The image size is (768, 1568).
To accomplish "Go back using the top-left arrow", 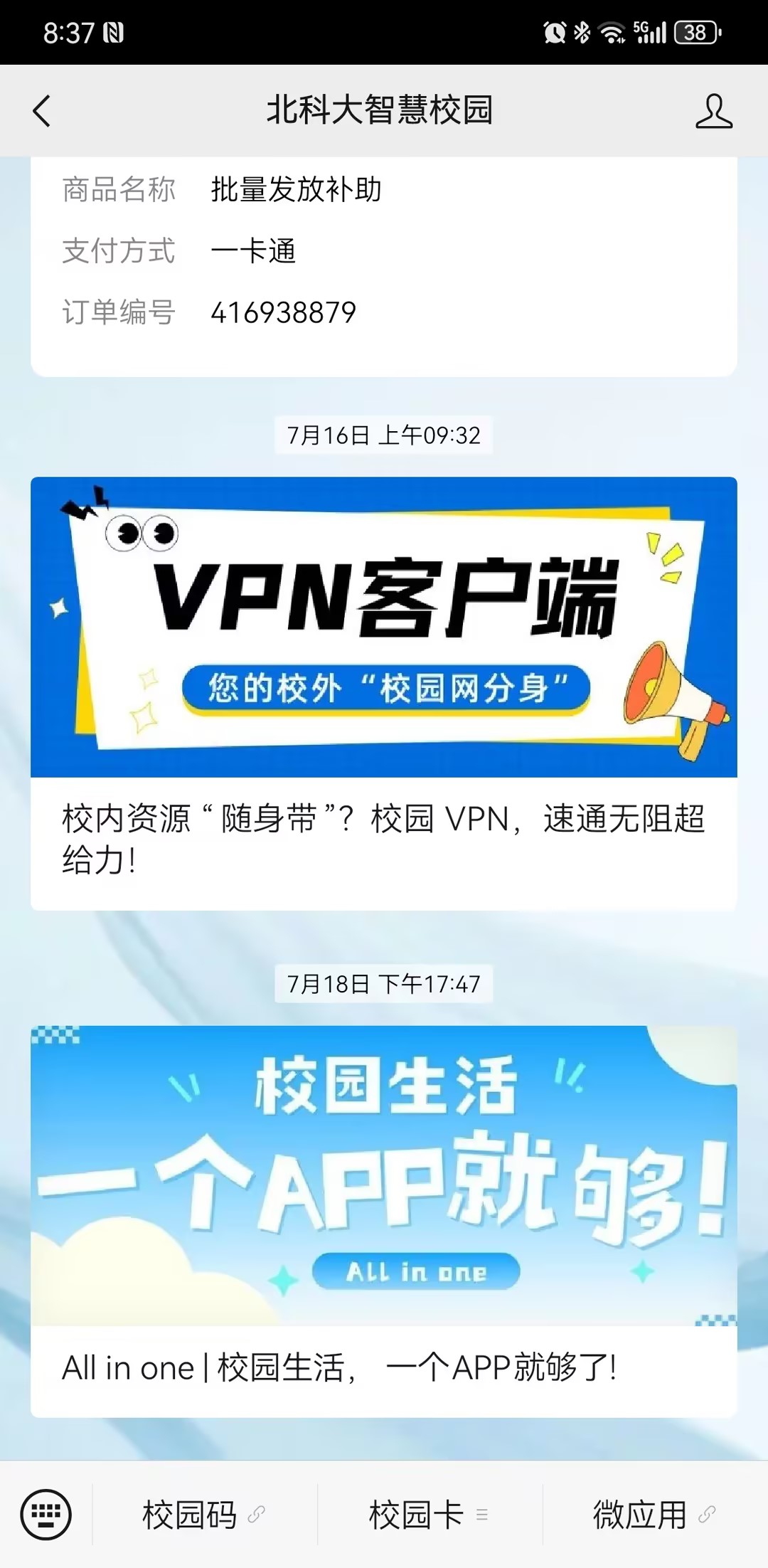I will [43, 111].
